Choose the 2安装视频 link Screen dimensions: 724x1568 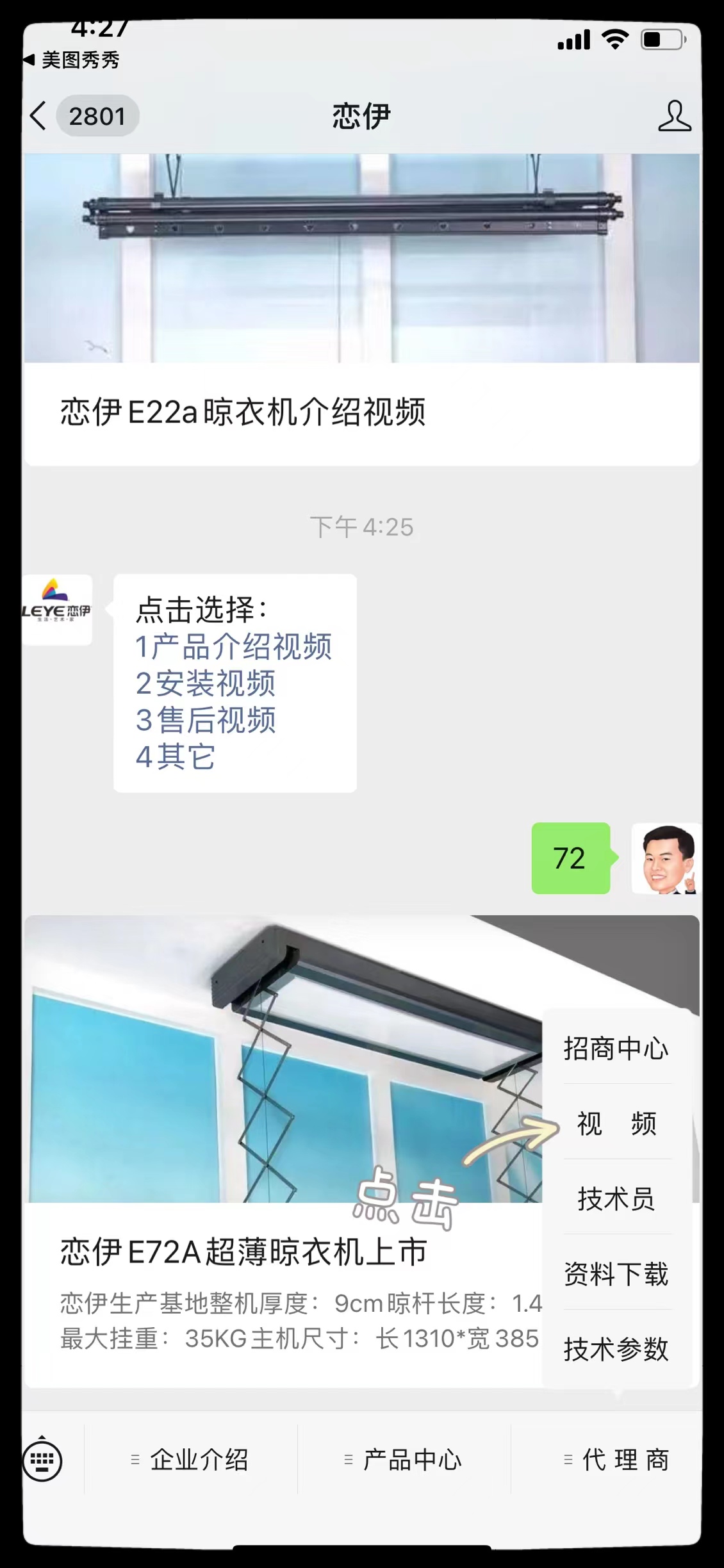click(206, 683)
